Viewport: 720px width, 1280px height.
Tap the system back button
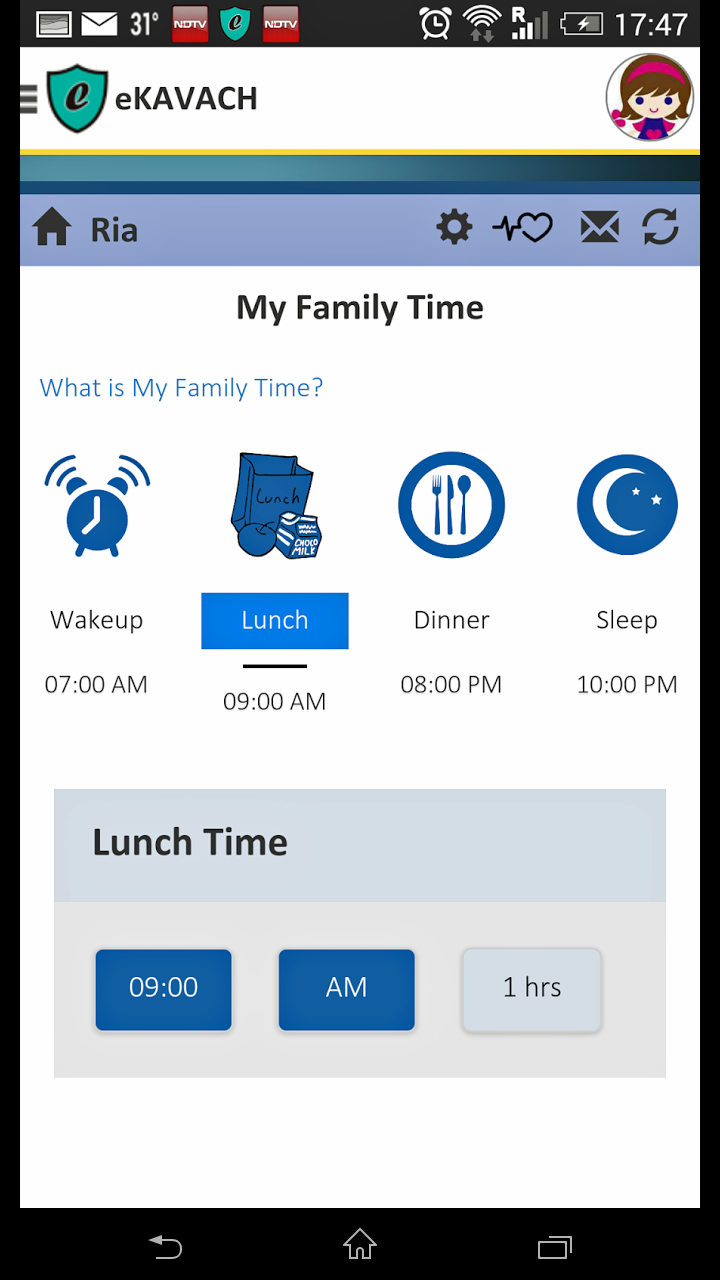pyautogui.click(x=166, y=1246)
